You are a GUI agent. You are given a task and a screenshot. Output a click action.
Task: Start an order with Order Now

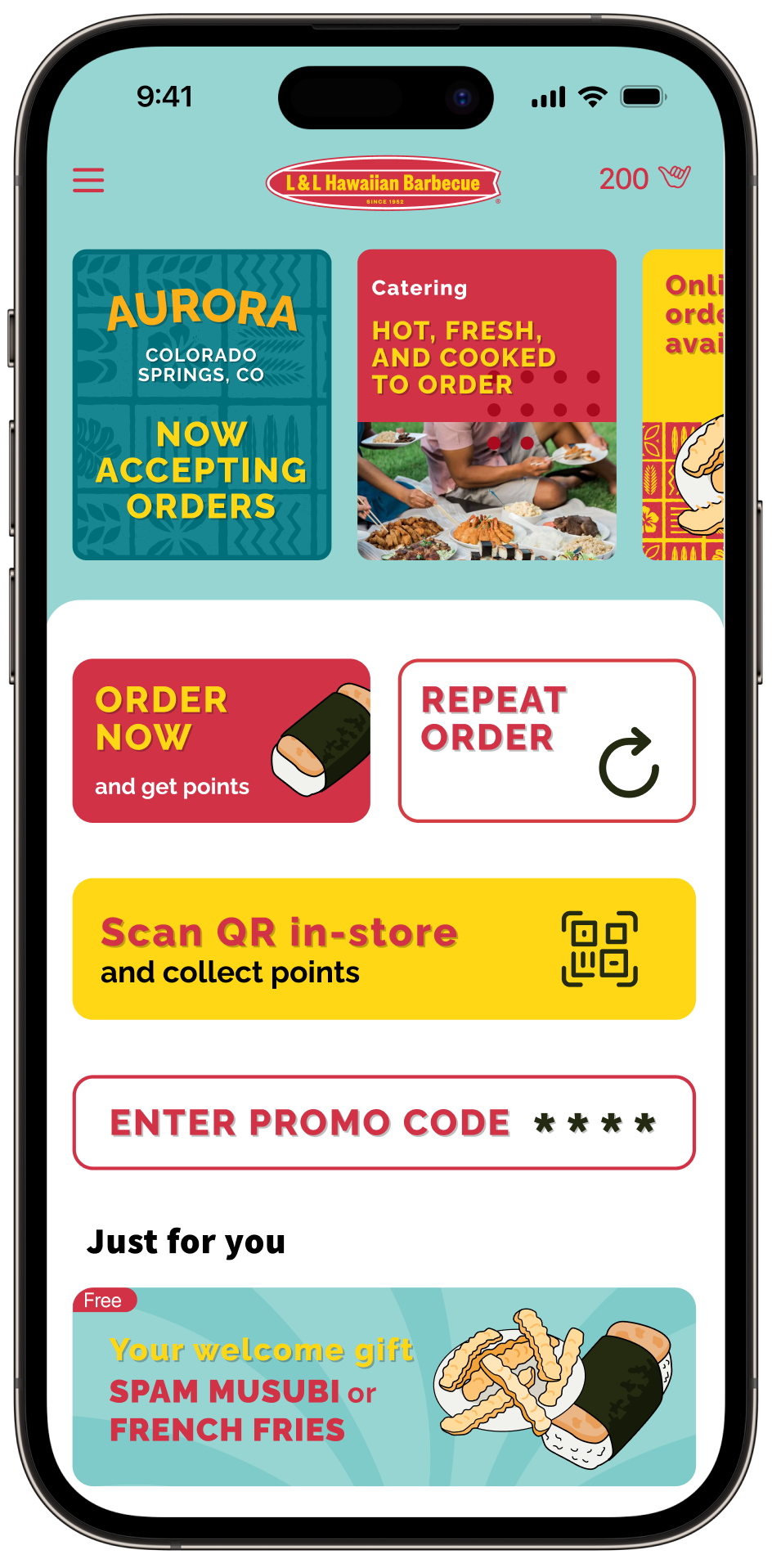pos(221,740)
